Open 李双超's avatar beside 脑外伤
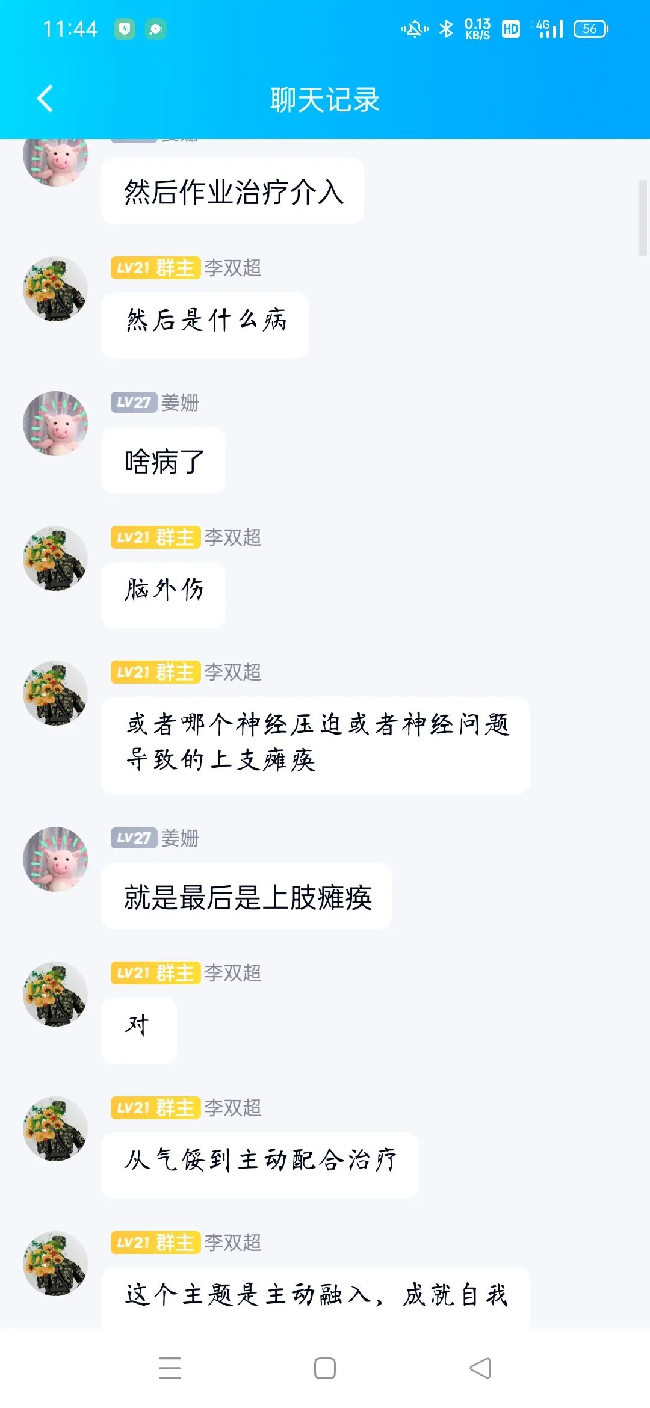The width and height of the screenshot is (650, 1408). (x=55, y=558)
